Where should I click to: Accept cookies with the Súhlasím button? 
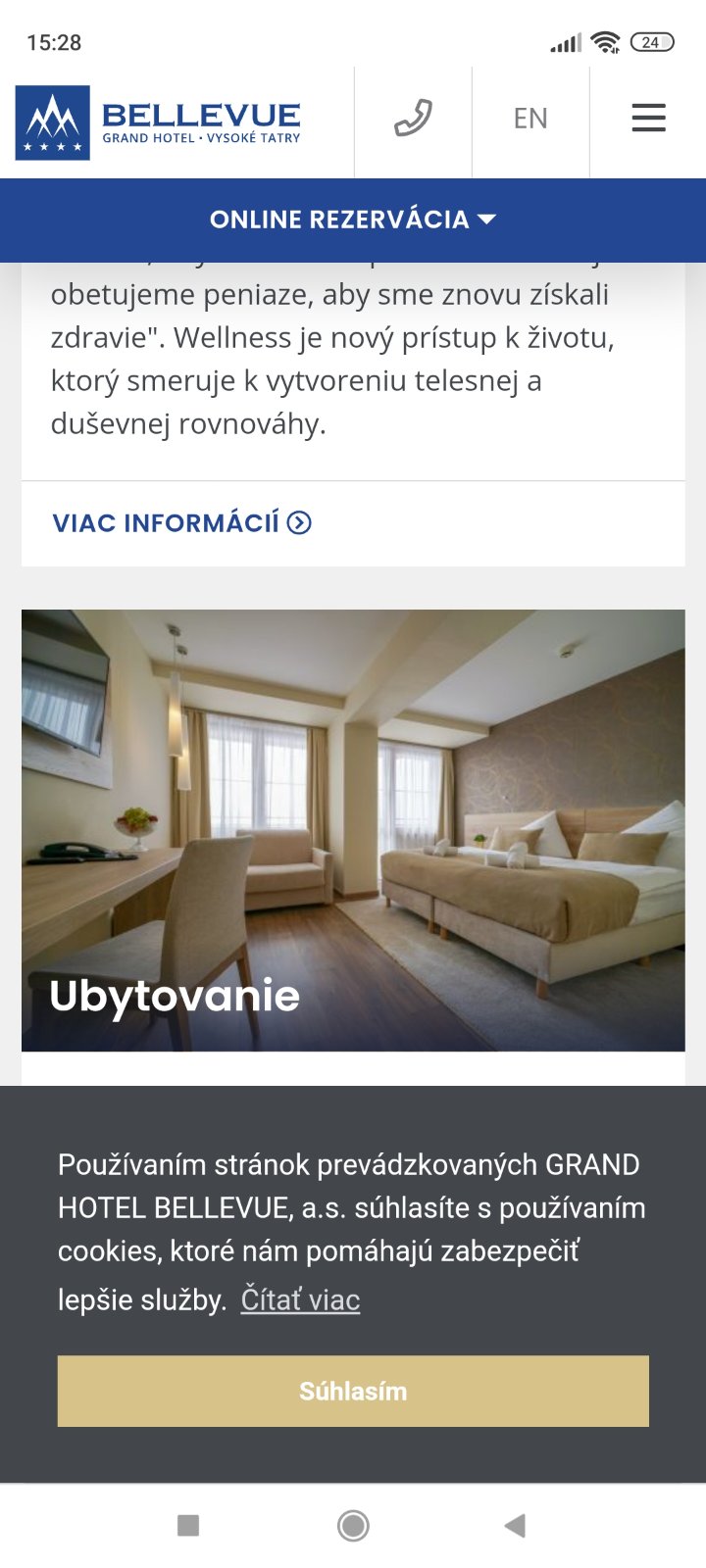tap(353, 1391)
